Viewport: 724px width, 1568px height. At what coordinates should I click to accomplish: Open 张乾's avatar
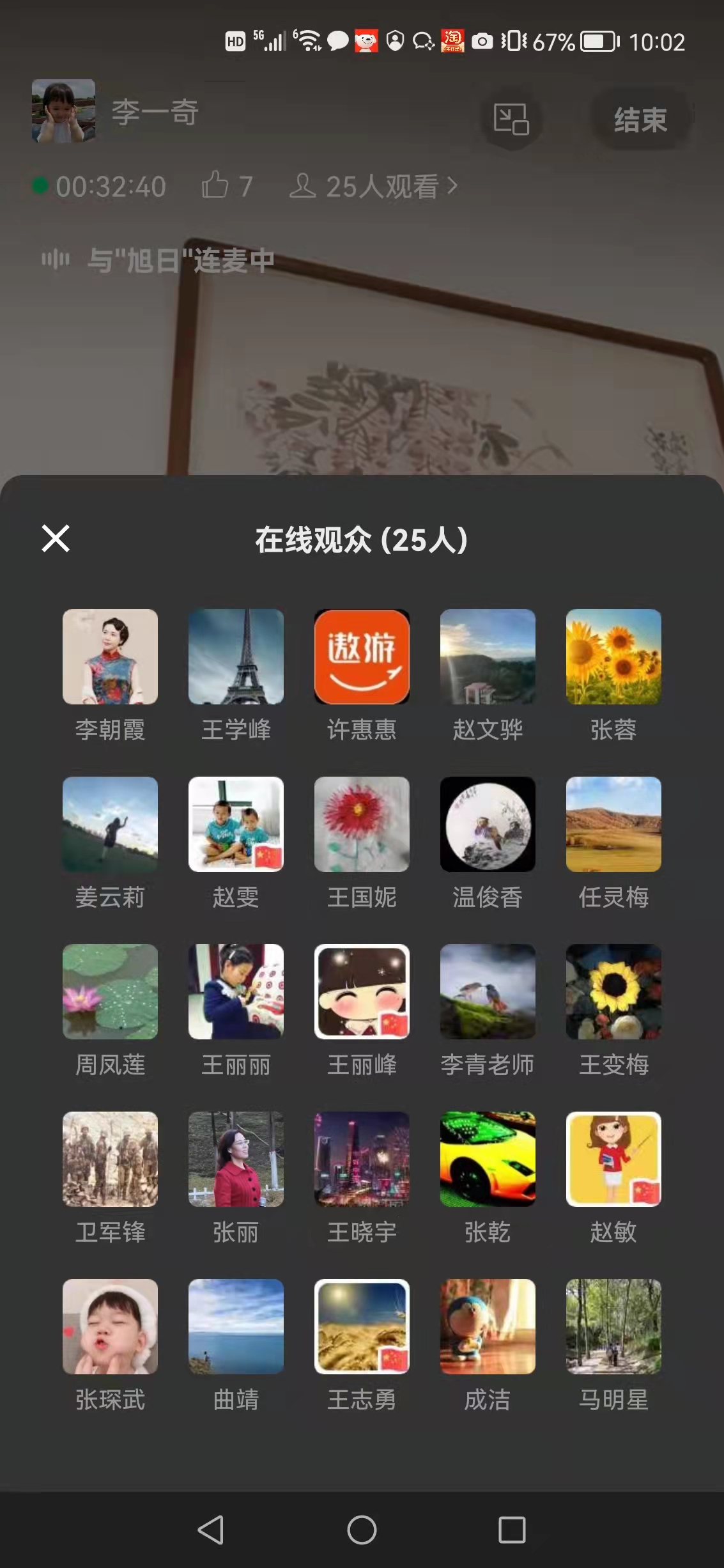coord(488,1159)
